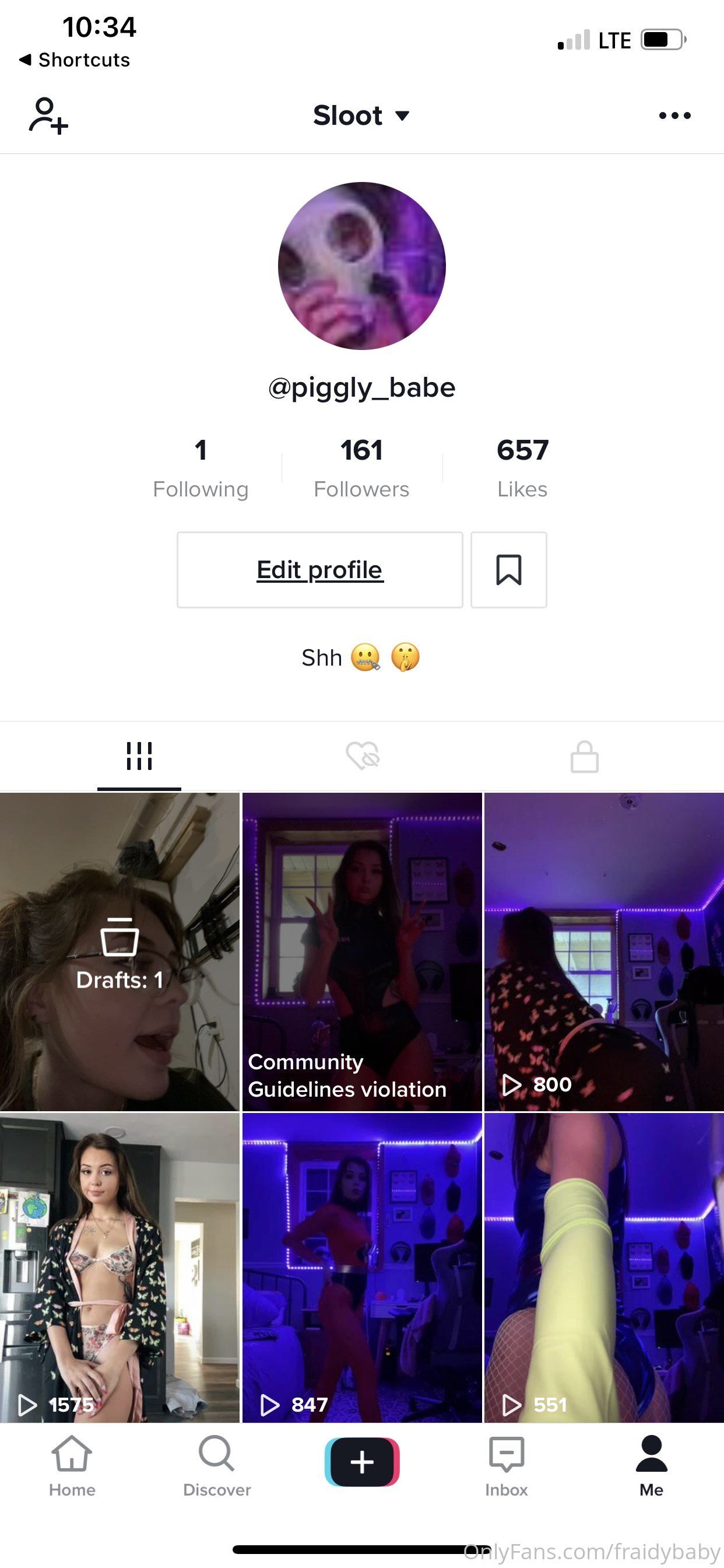
Task: Play the video with 847 views
Action: (362, 1268)
